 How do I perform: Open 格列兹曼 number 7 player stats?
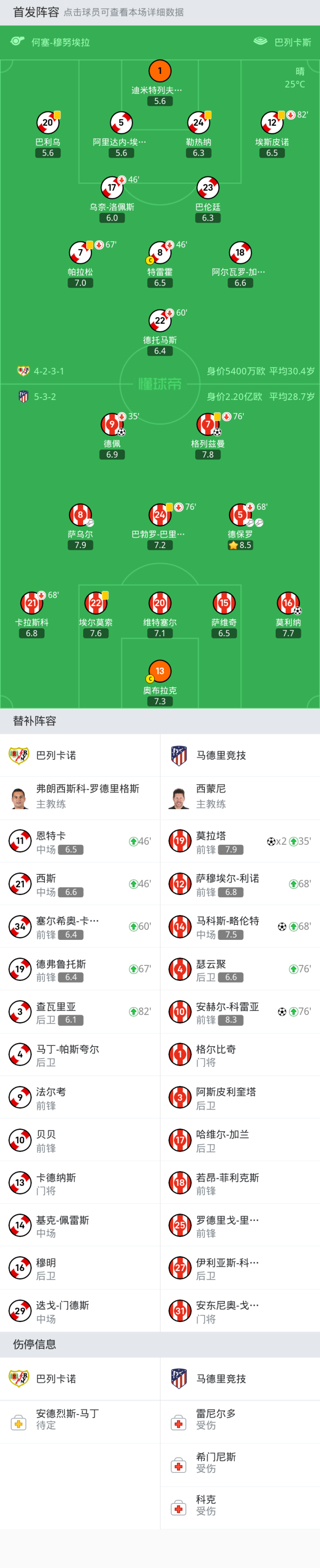(208, 425)
